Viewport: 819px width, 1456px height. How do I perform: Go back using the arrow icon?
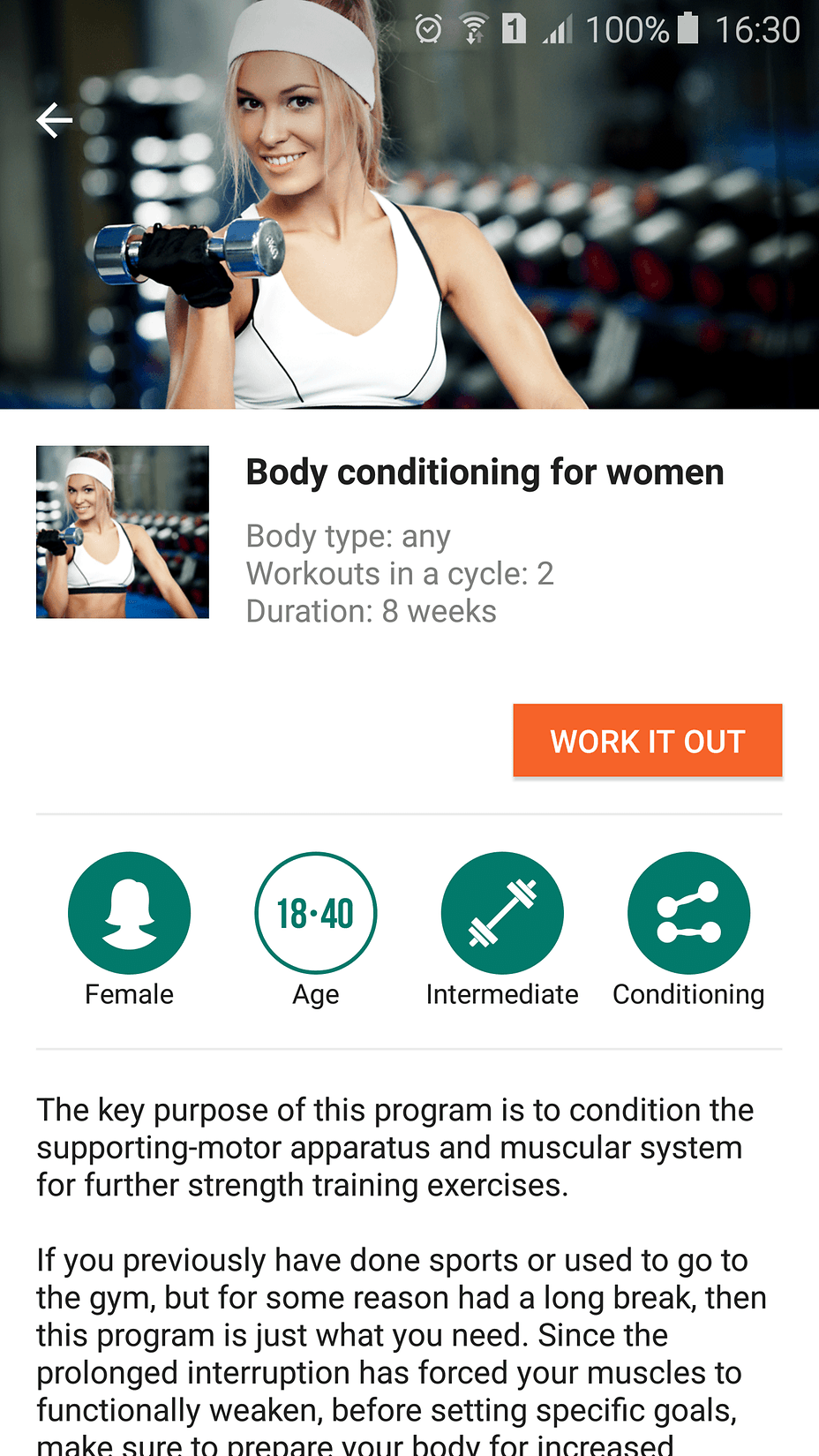54,120
